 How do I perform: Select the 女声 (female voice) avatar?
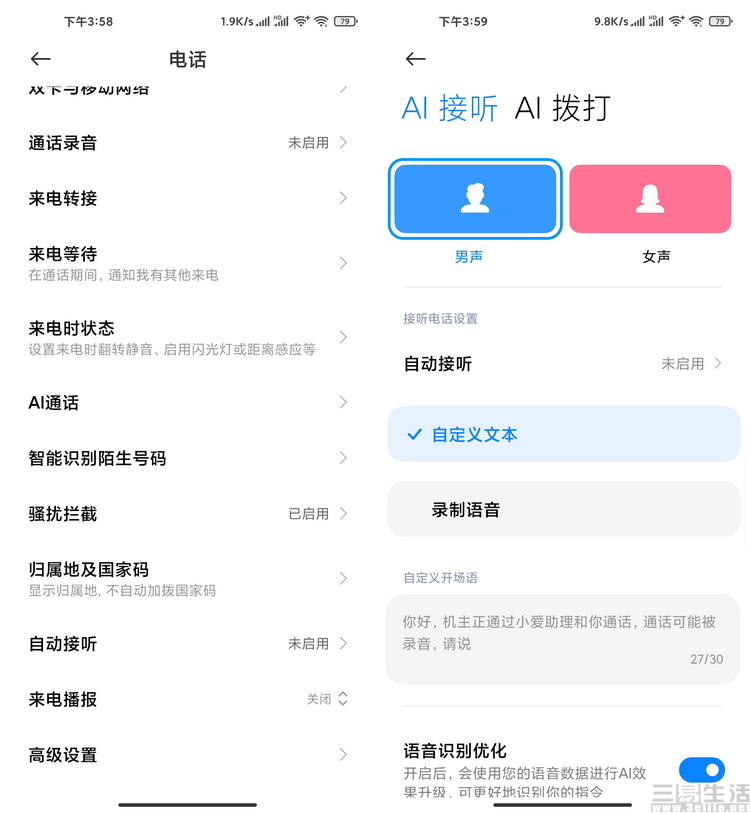pos(650,199)
